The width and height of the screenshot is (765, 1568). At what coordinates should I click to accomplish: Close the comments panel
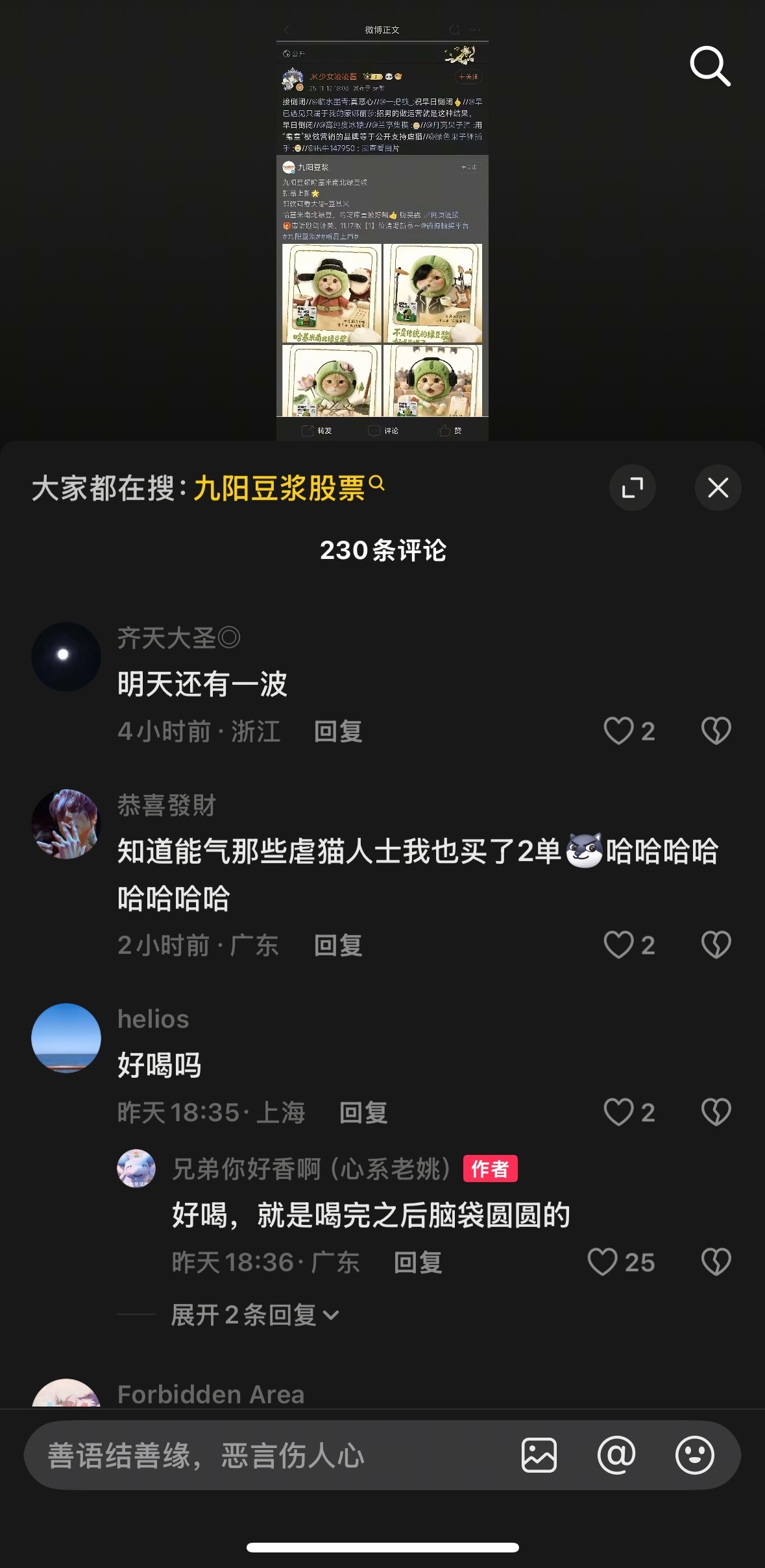pos(718,488)
